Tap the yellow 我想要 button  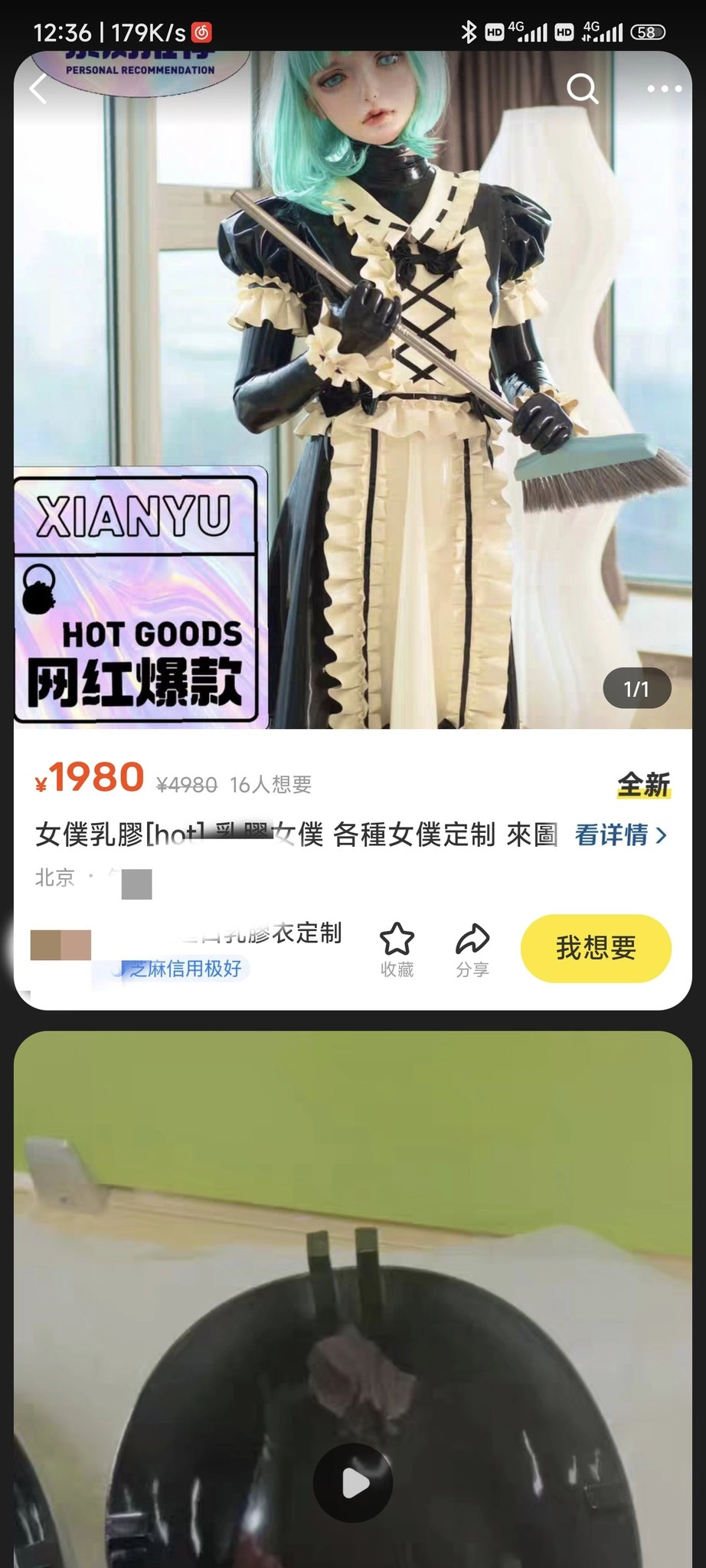pos(596,948)
